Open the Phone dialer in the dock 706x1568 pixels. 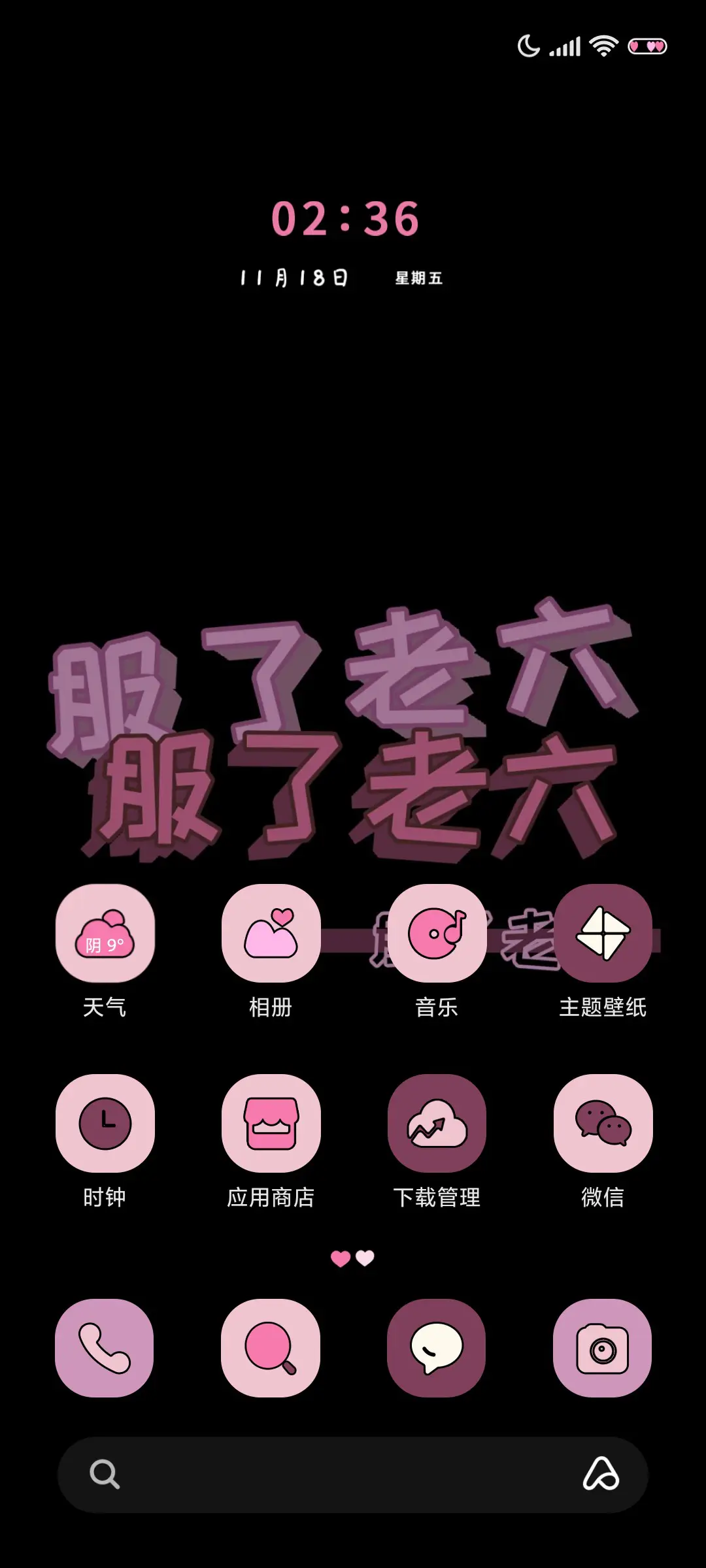[x=105, y=1349]
